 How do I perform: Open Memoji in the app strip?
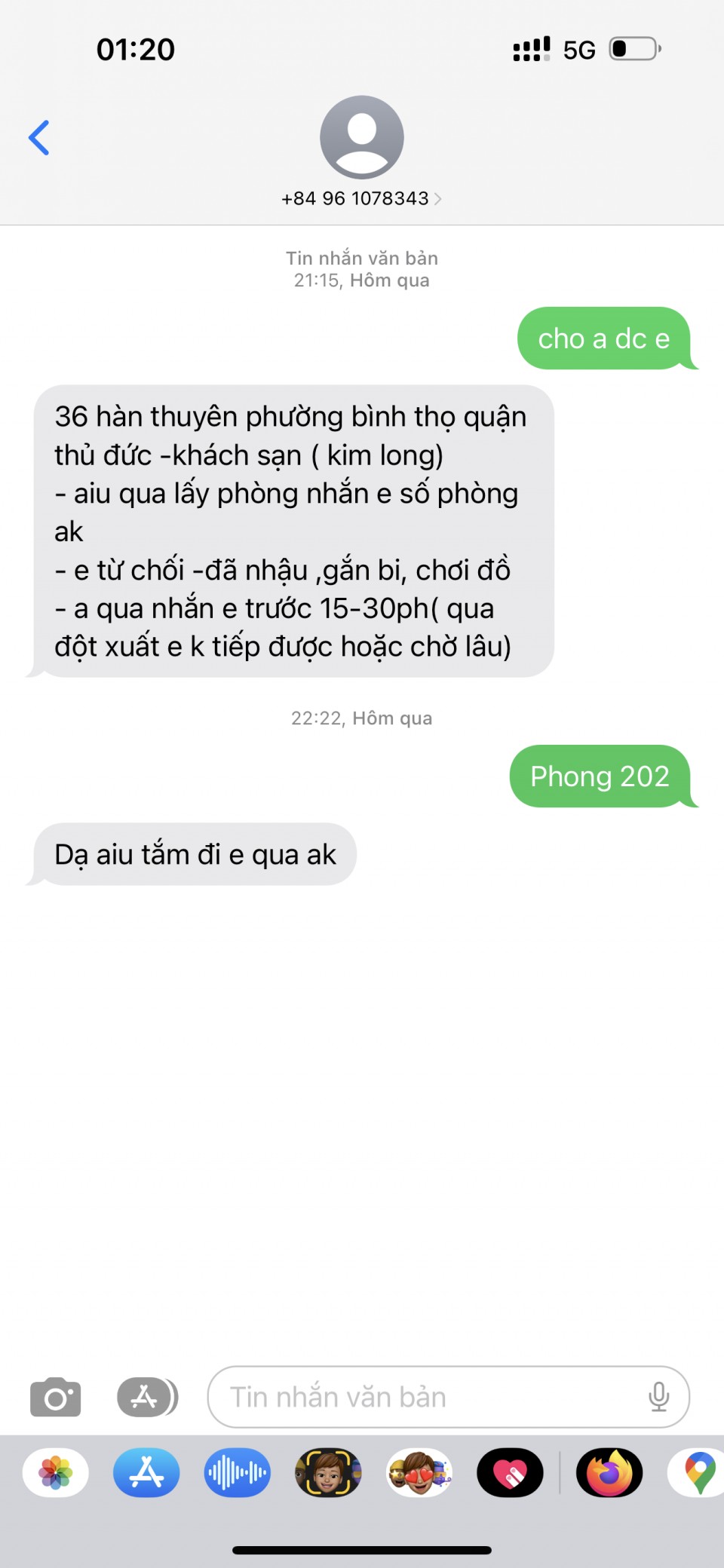pos(328,1472)
